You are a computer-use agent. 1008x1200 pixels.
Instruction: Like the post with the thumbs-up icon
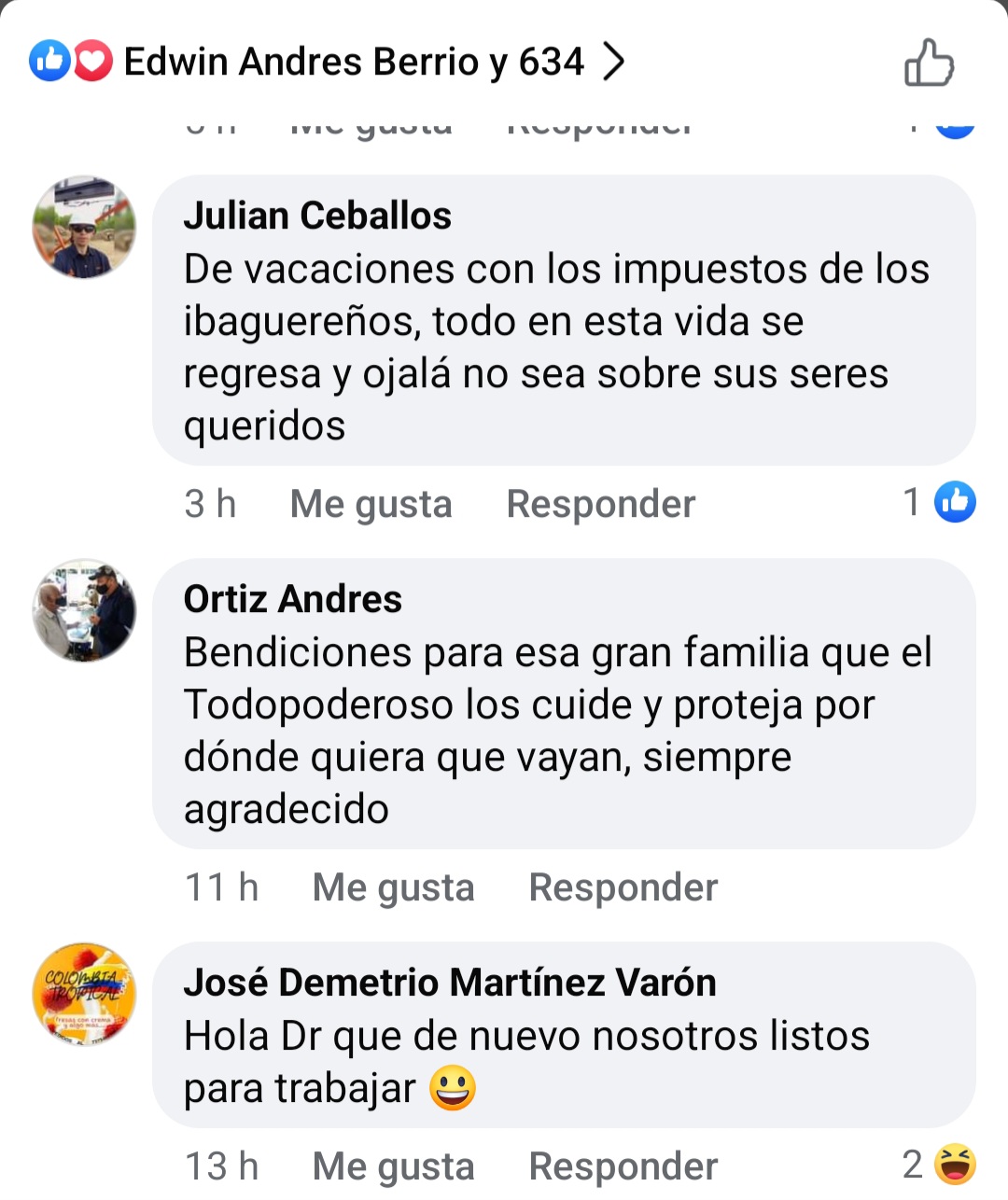pyautogui.click(x=929, y=63)
